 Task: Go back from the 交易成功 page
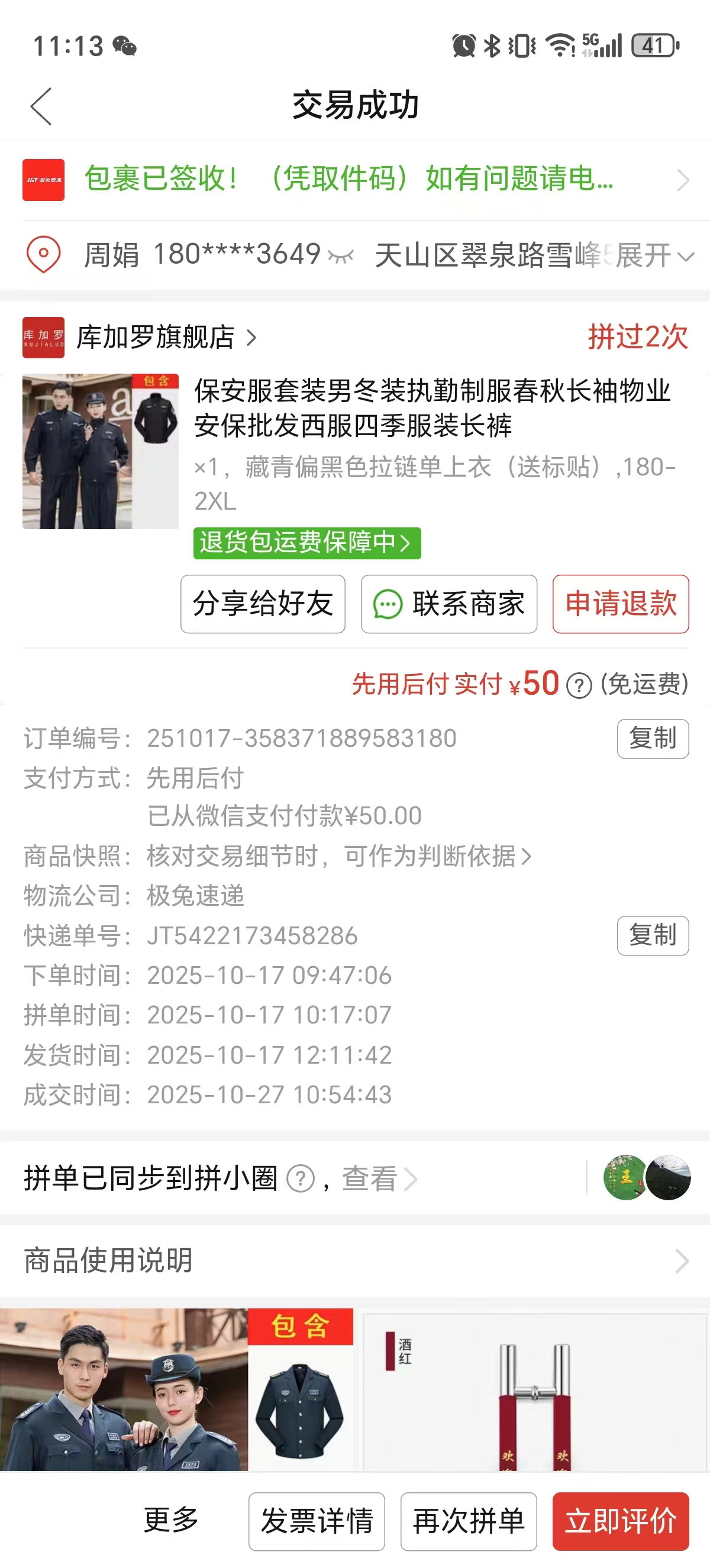tap(41, 106)
